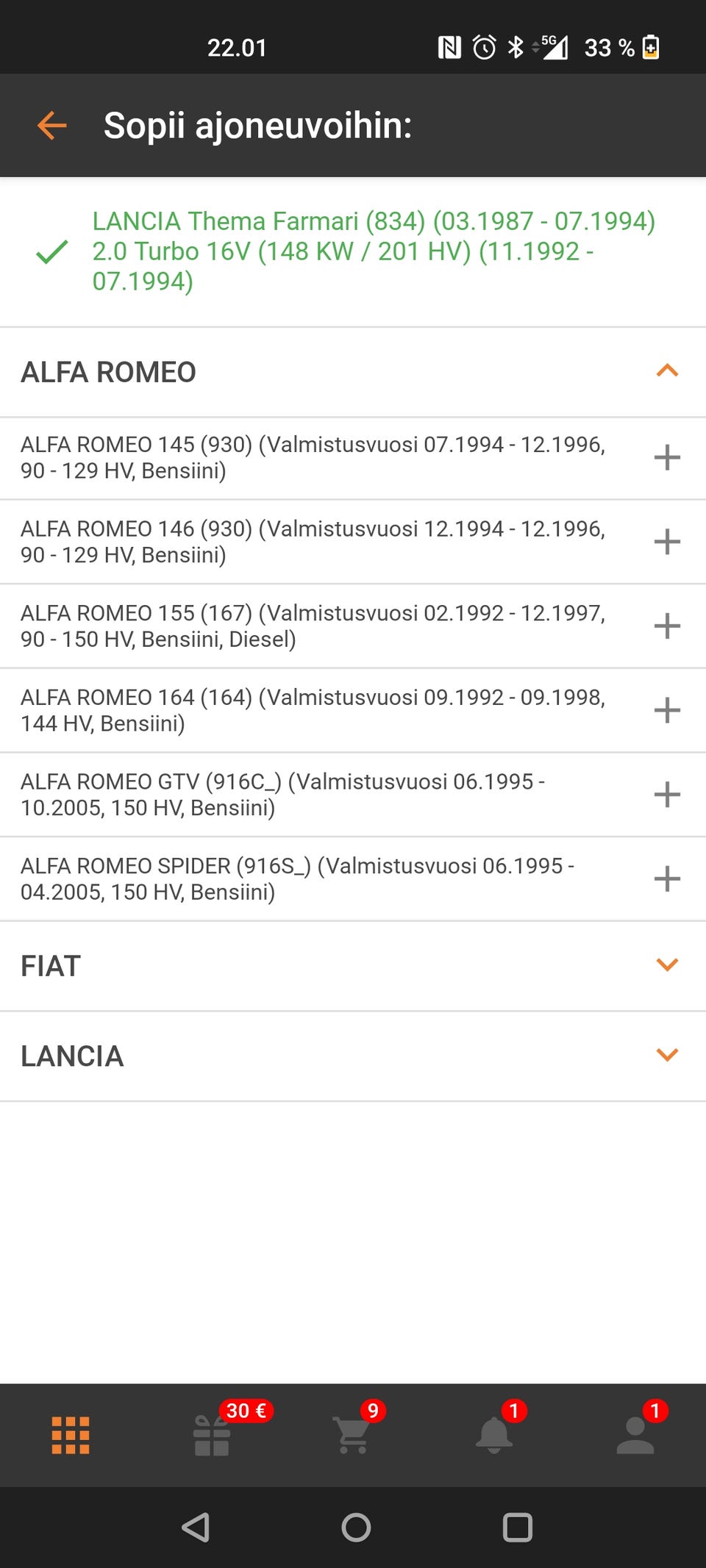Expand ALFA ROMEO SPIDER (916S_) details
This screenshot has width=706, height=1568.
pos(666,878)
